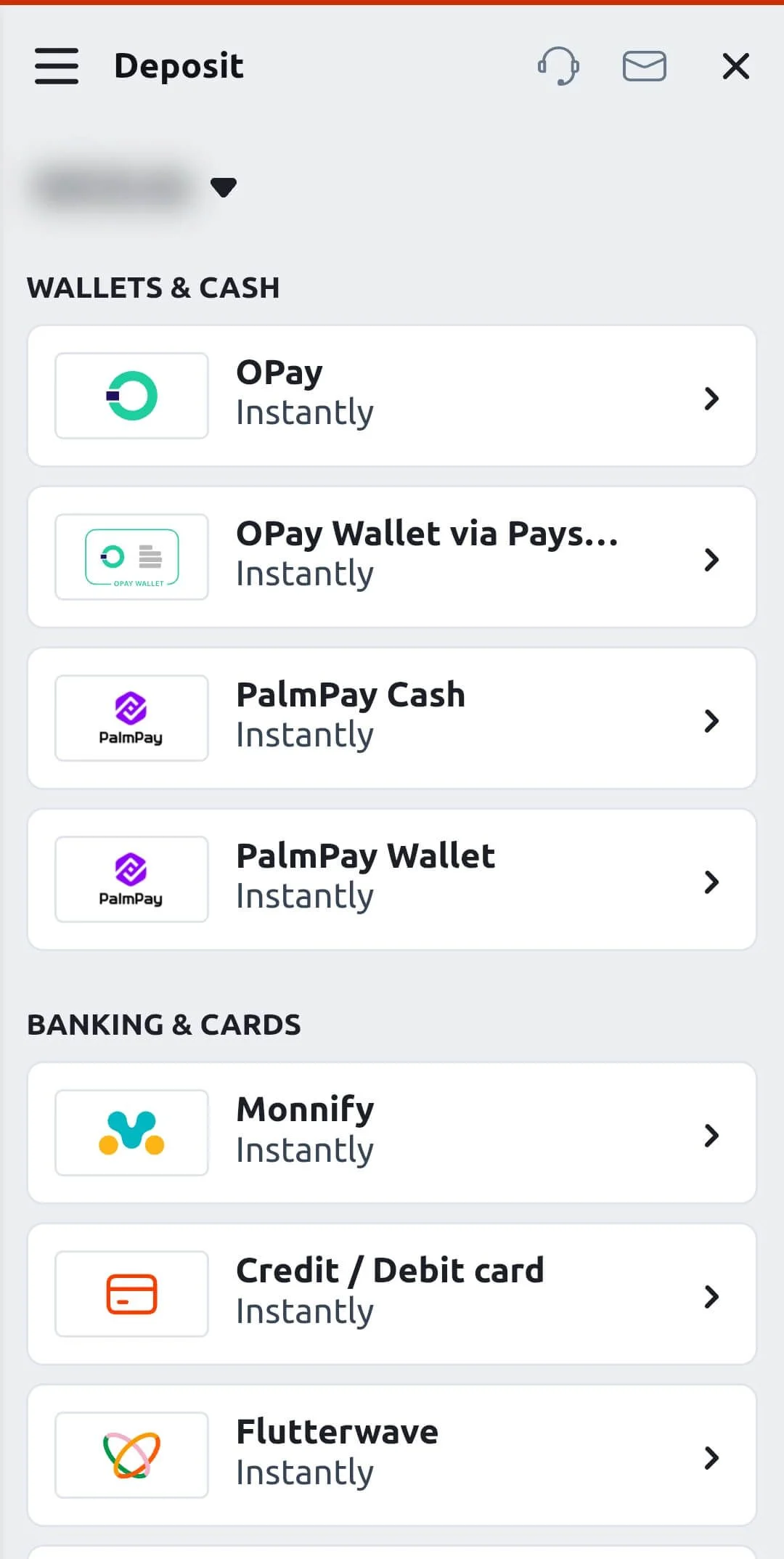The width and height of the screenshot is (784, 1559).
Task: Open the PalmPay Cash deposit option
Action: coord(392,718)
